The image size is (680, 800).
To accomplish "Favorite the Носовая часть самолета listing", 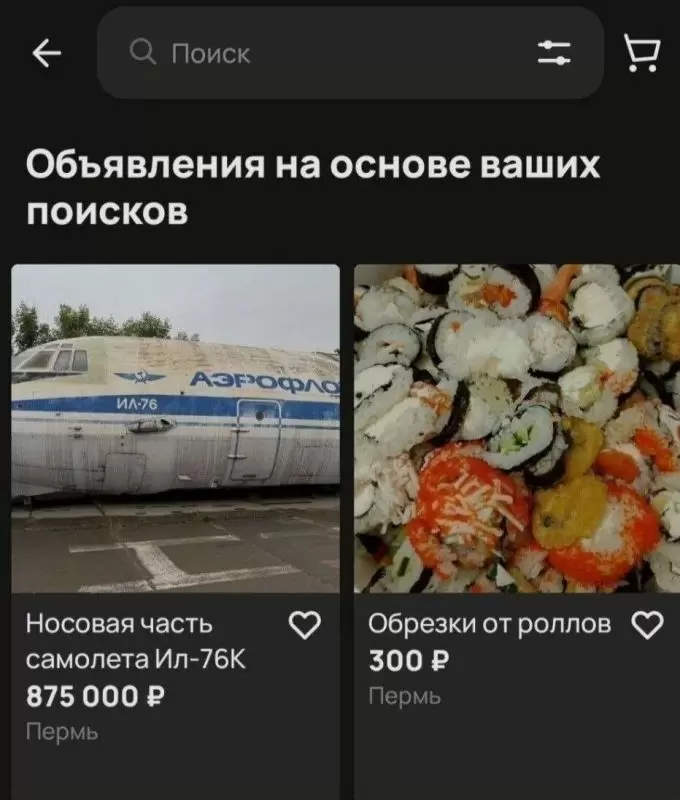I will click(304, 626).
